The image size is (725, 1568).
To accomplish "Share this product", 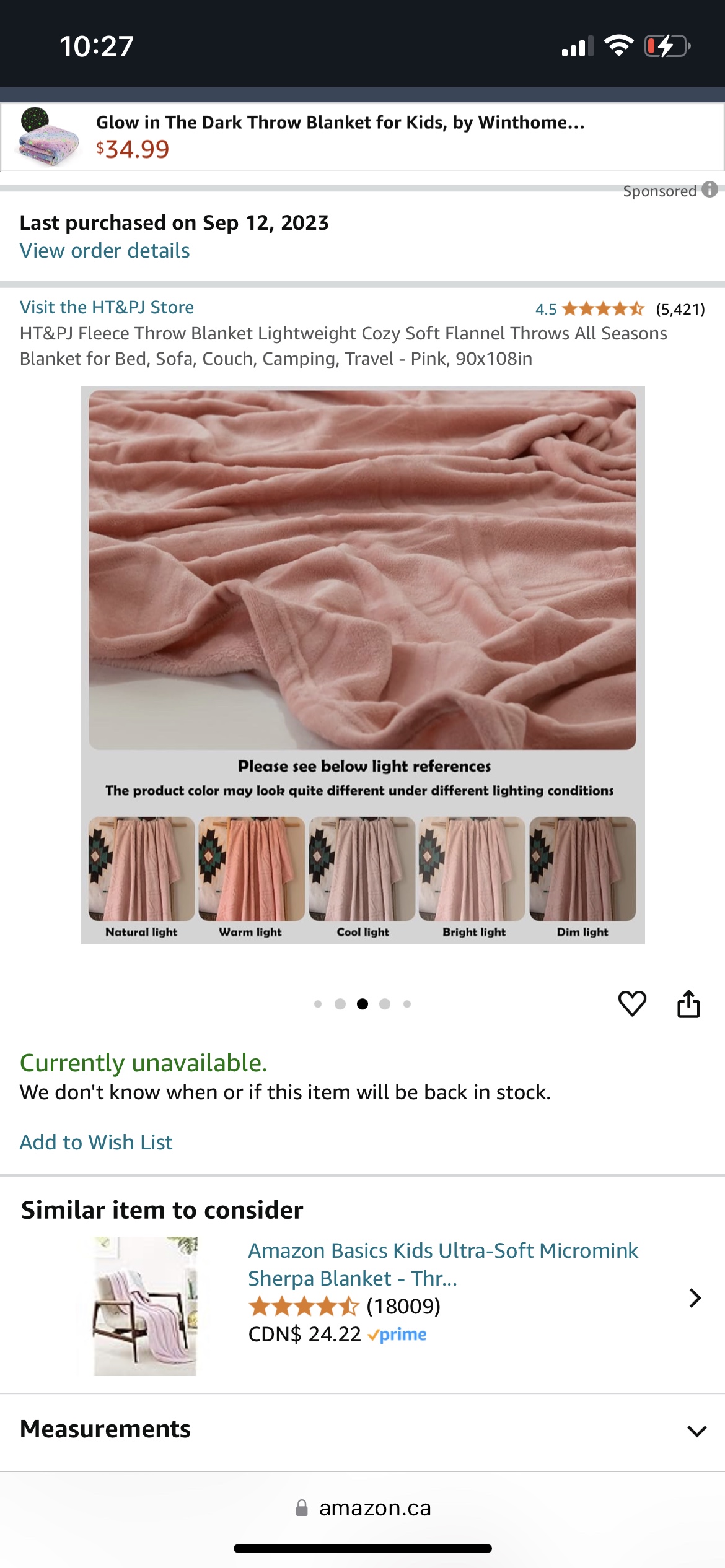I will tap(688, 1004).
